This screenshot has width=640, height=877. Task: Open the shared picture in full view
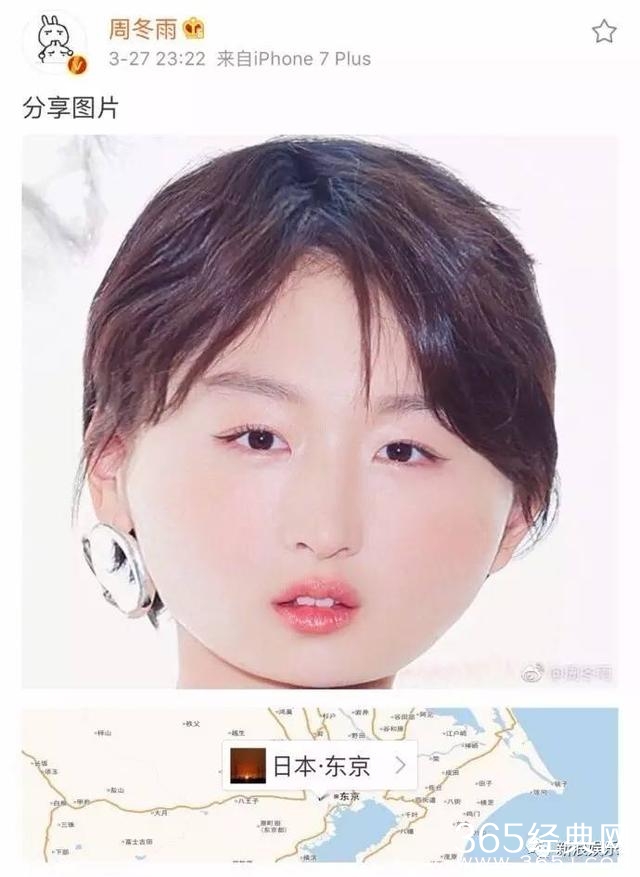320,412
